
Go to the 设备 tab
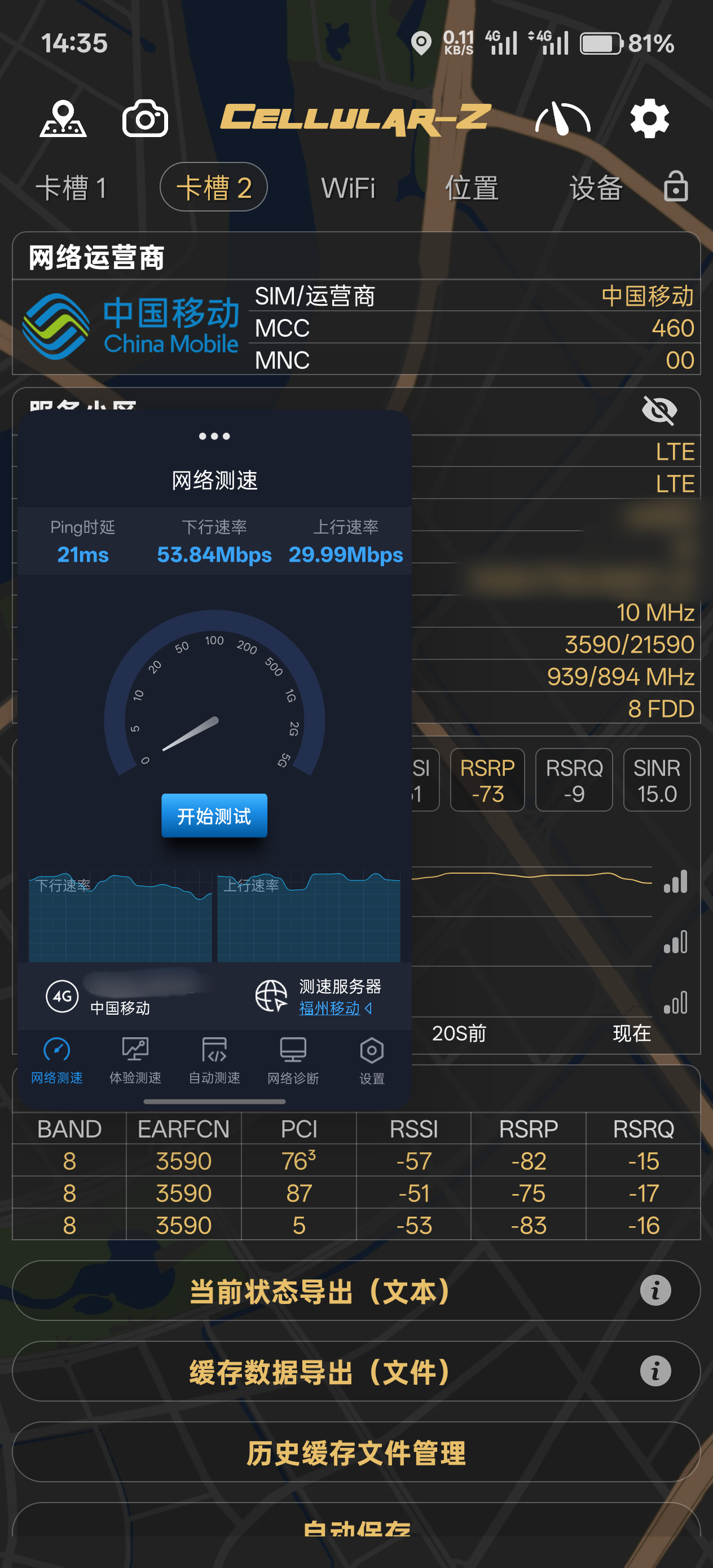[x=596, y=187]
